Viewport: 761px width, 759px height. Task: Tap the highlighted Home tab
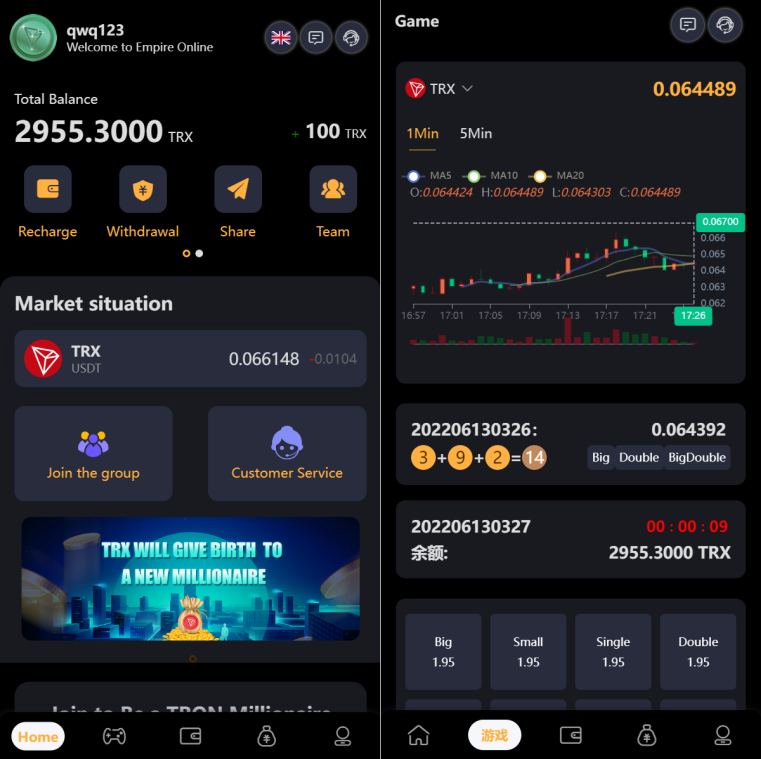[38, 737]
